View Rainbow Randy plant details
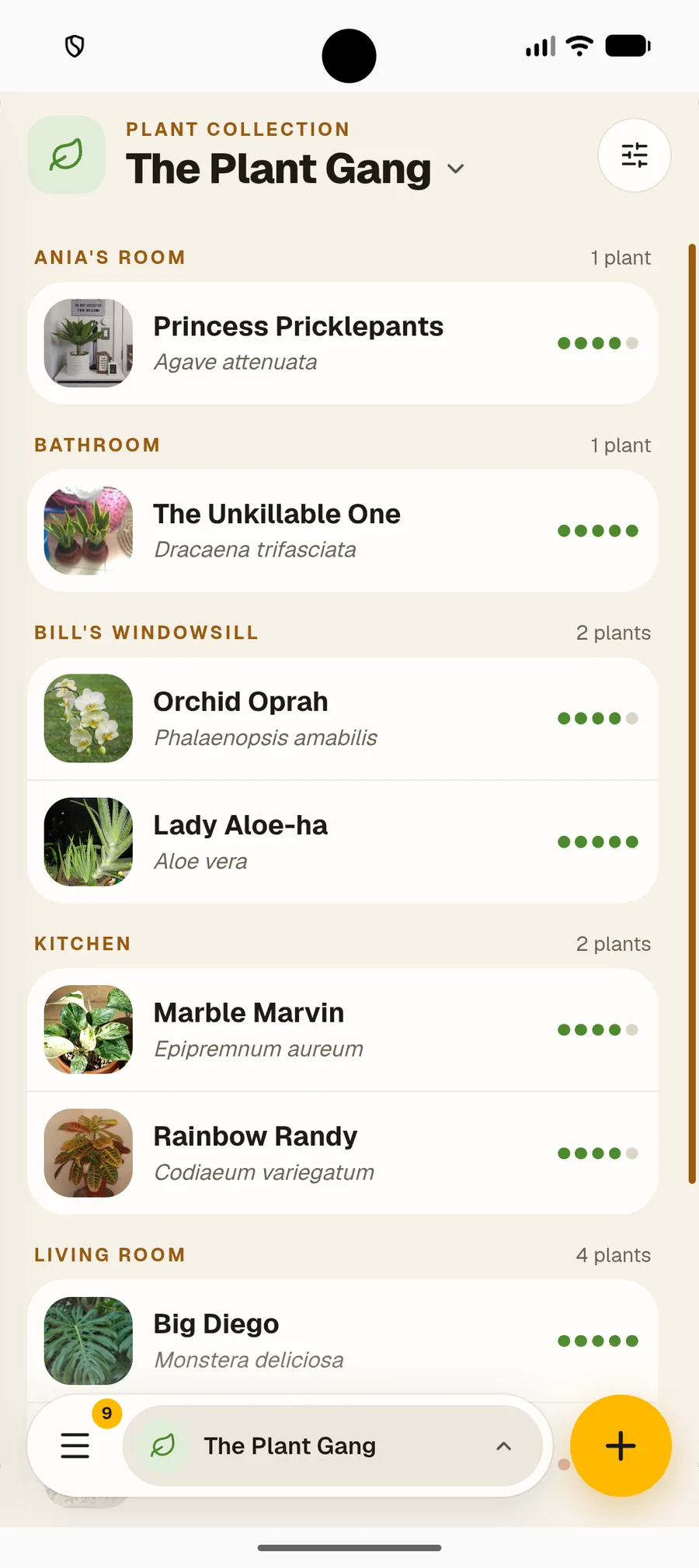The height and width of the screenshot is (1568, 699). click(x=343, y=1153)
